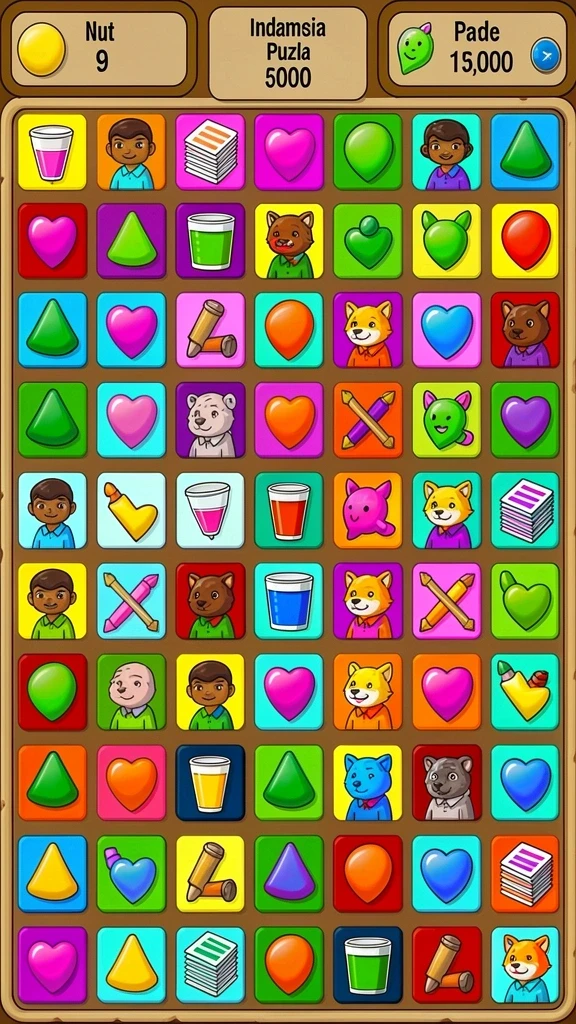Select the purple heart tile
576x1024 pixels.
point(525,420)
